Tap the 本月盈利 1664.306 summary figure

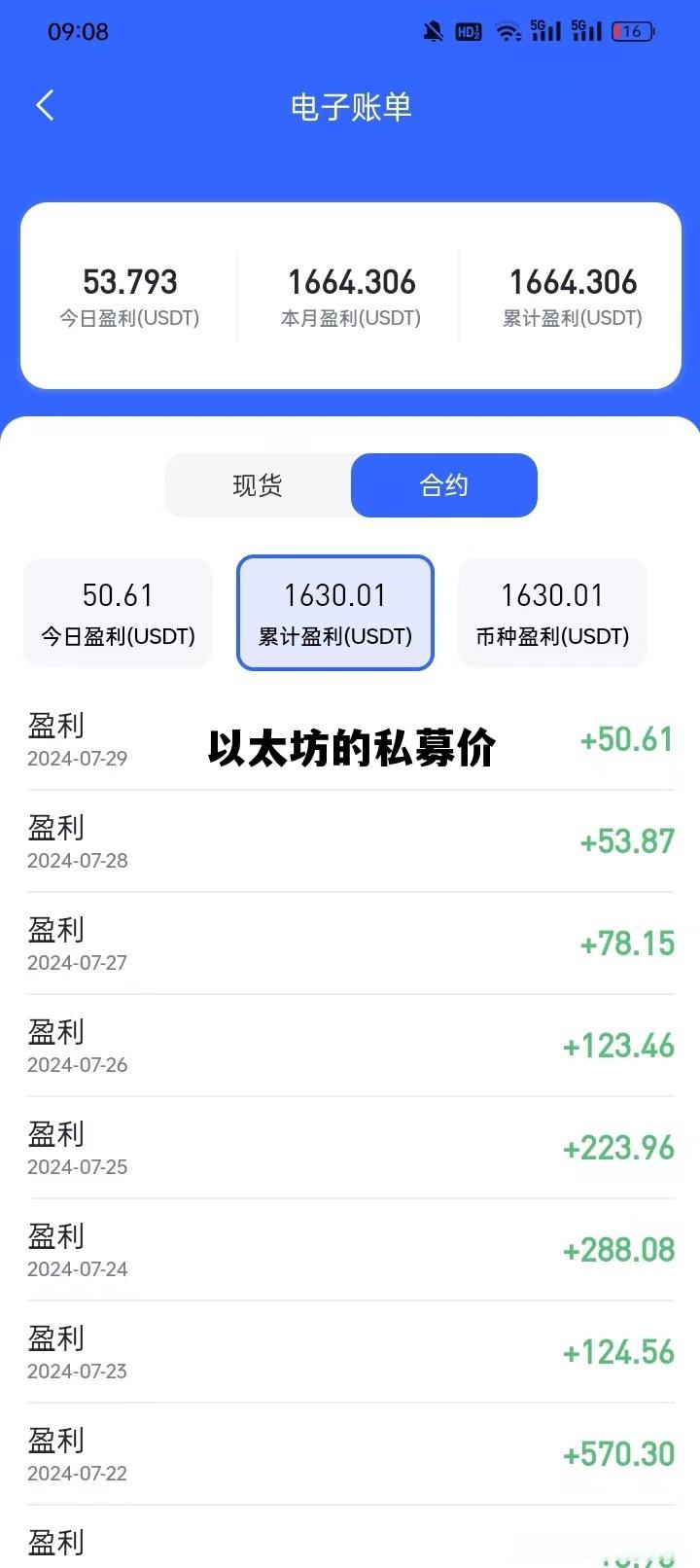tap(352, 282)
